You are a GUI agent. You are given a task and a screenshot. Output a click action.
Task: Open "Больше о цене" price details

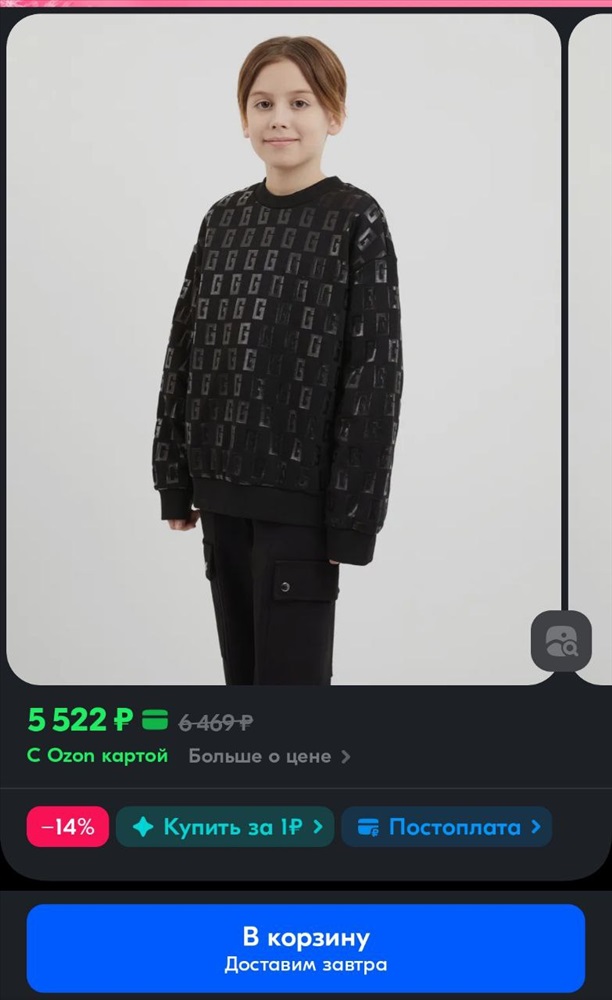point(269,756)
